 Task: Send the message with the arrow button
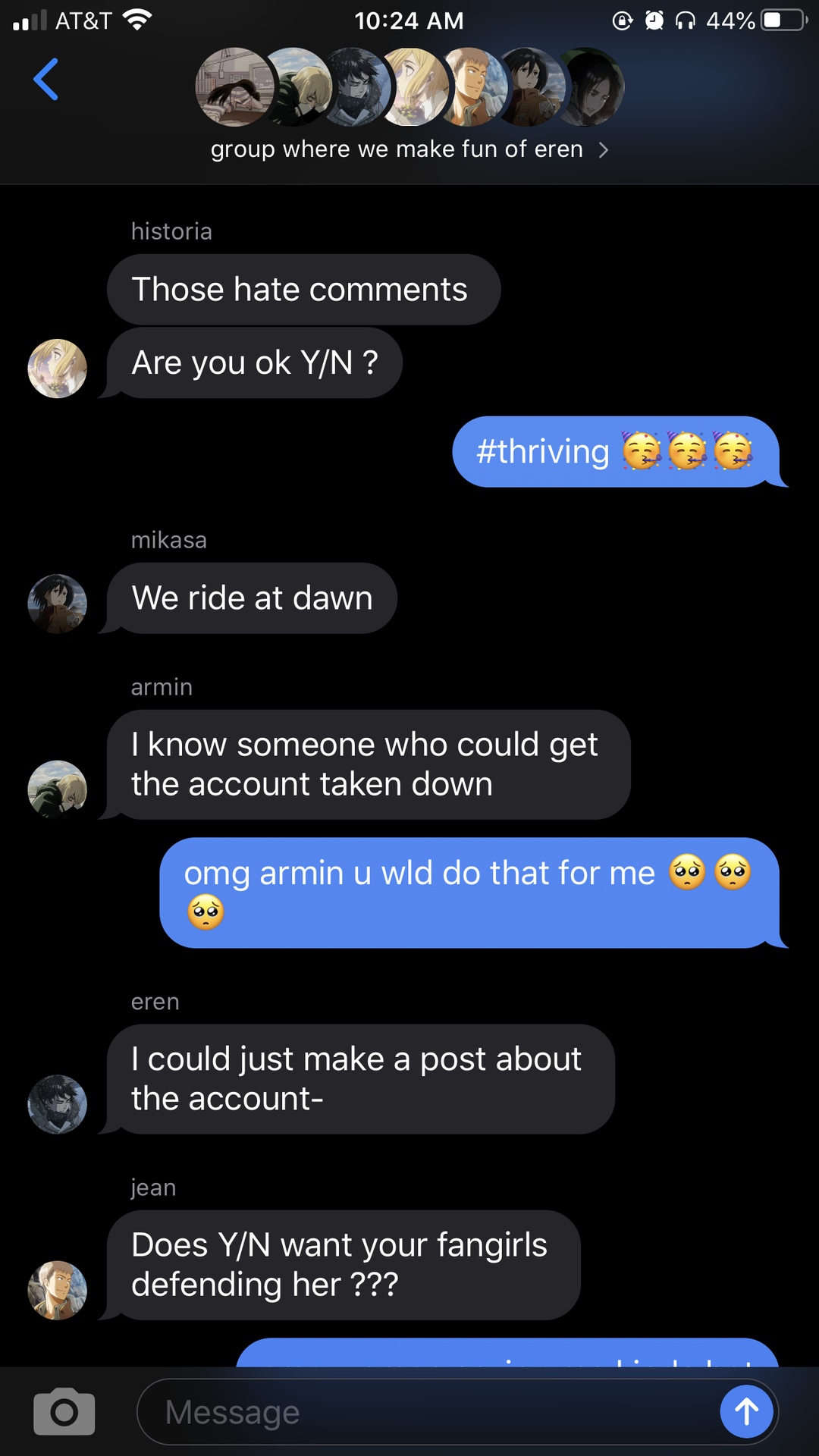click(x=746, y=1411)
